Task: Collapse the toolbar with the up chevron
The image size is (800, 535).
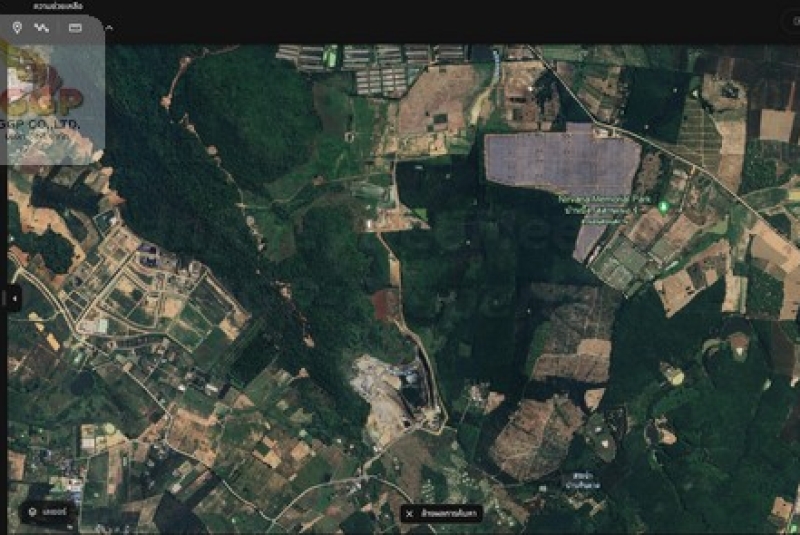Action: (x=108, y=28)
